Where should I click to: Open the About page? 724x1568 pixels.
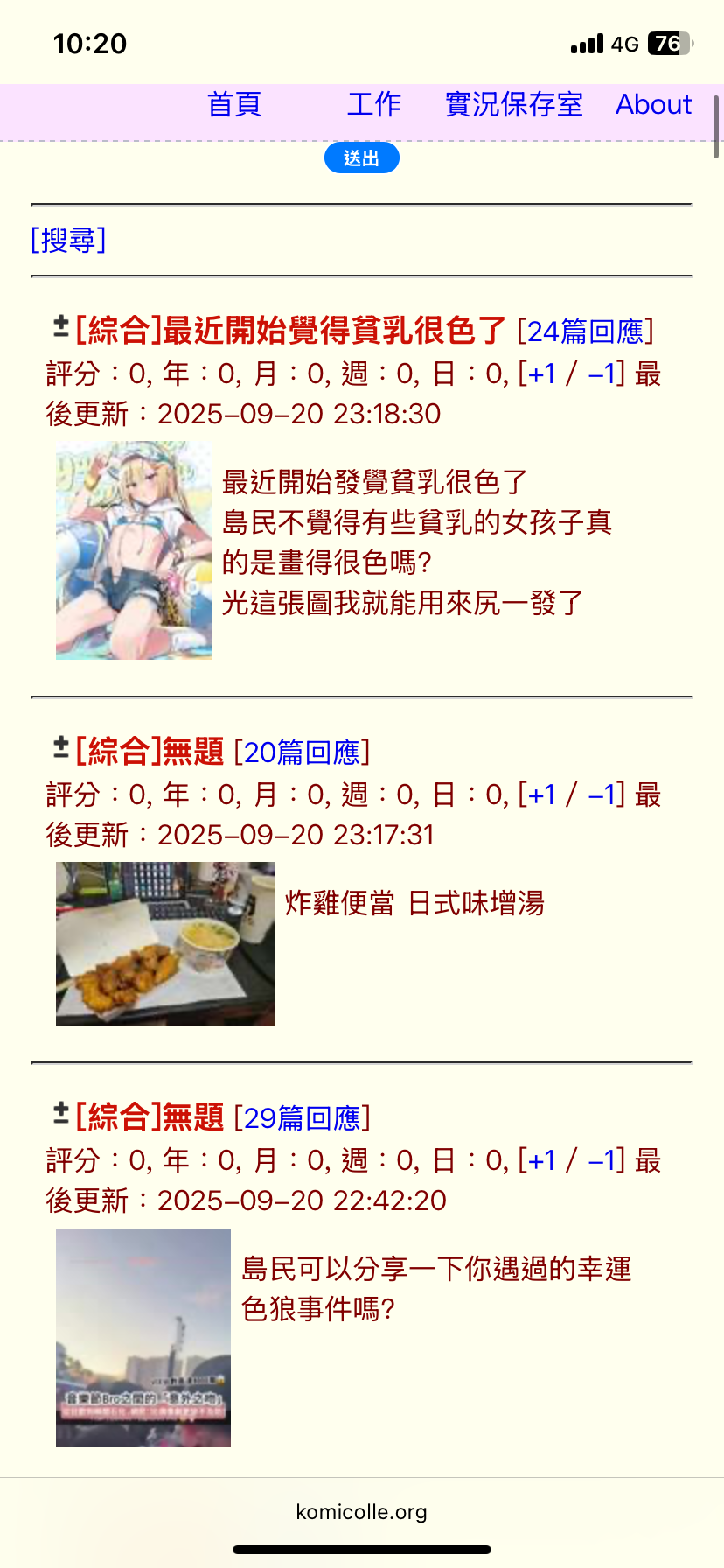[653, 104]
